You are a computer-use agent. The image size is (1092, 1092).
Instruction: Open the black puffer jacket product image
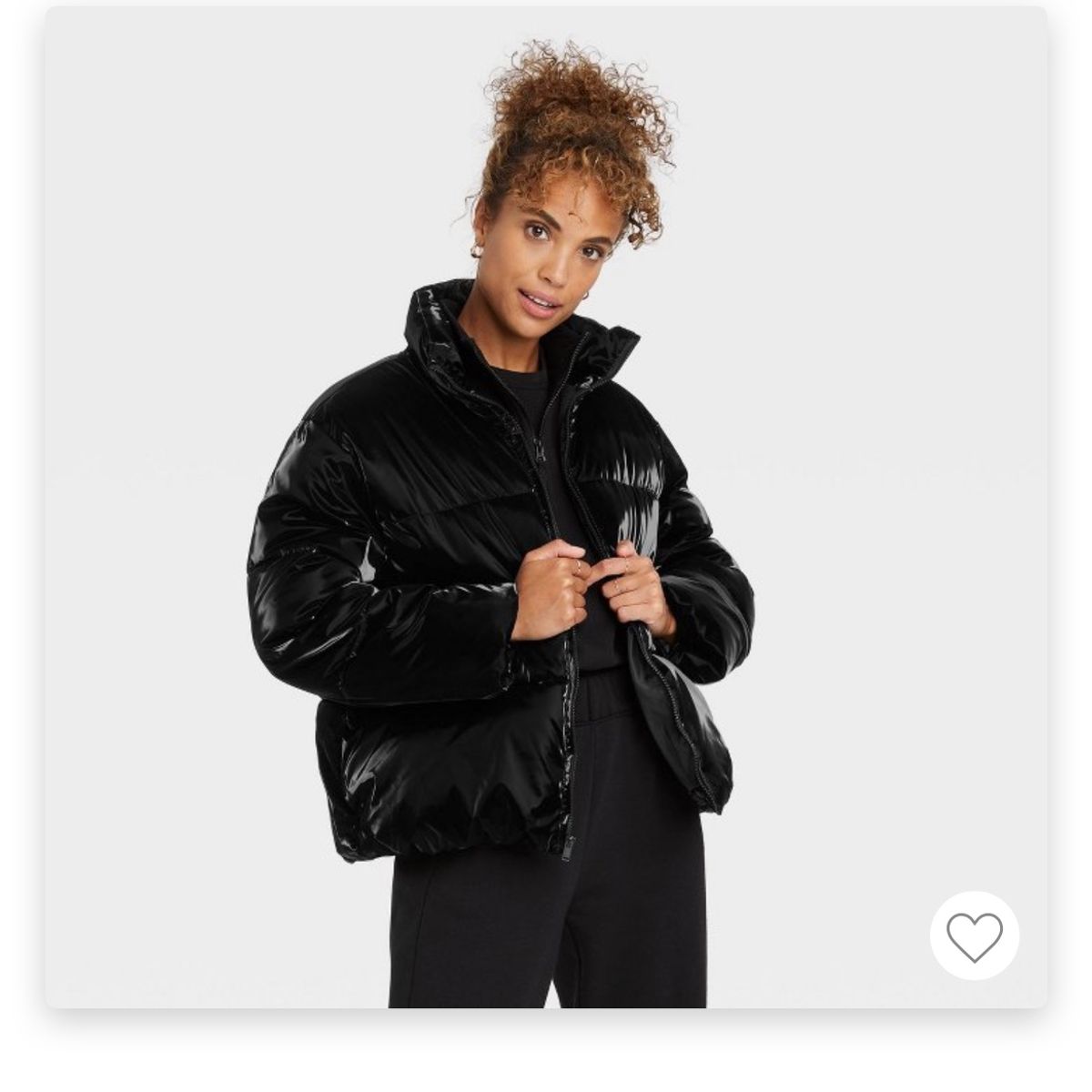click(510, 546)
